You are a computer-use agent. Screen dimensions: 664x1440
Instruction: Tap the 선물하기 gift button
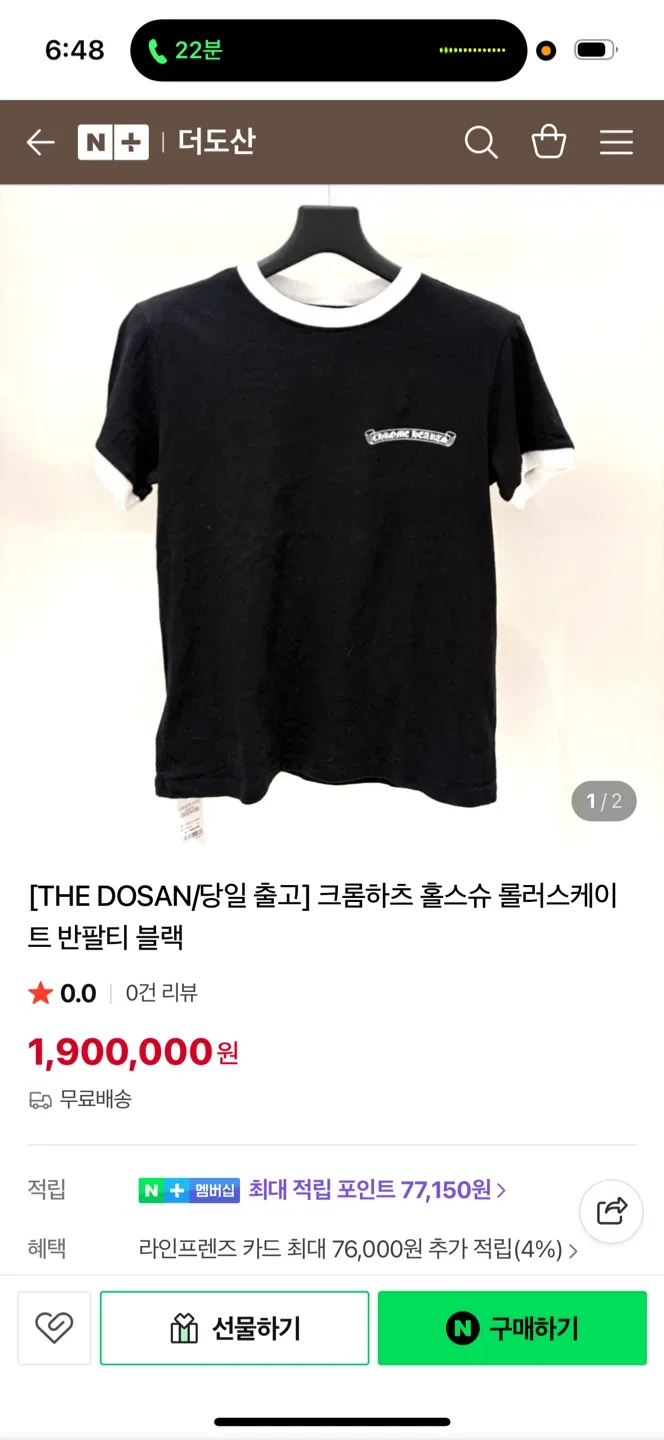point(235,1328)
